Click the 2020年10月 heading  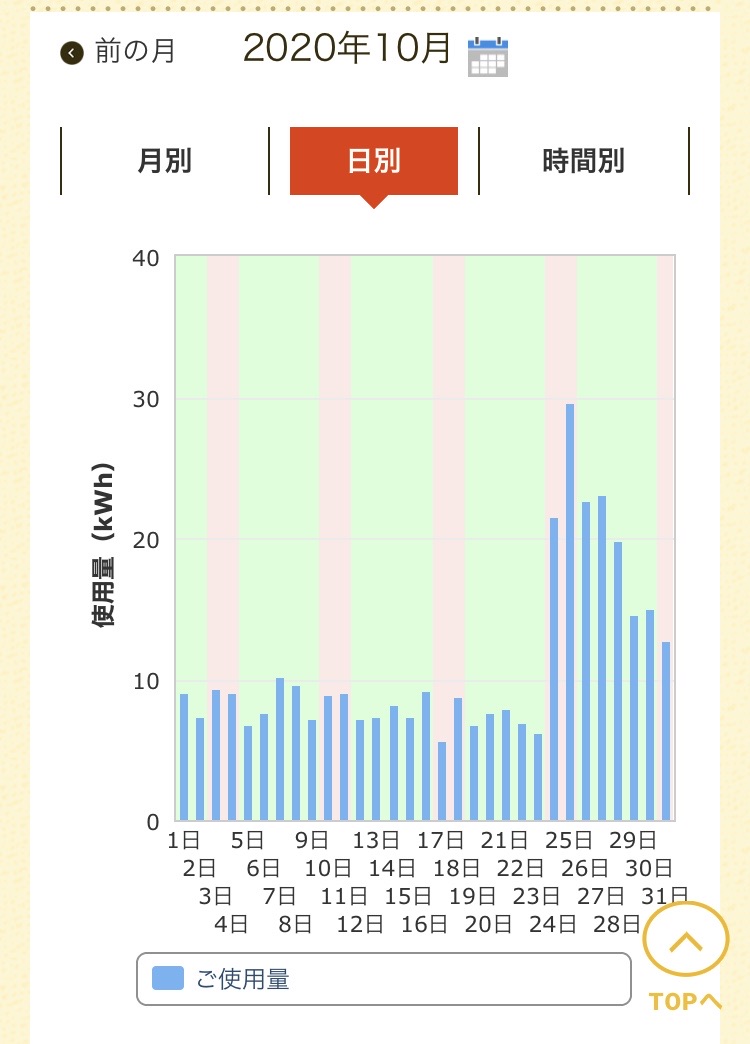click(x=345, y=50)
